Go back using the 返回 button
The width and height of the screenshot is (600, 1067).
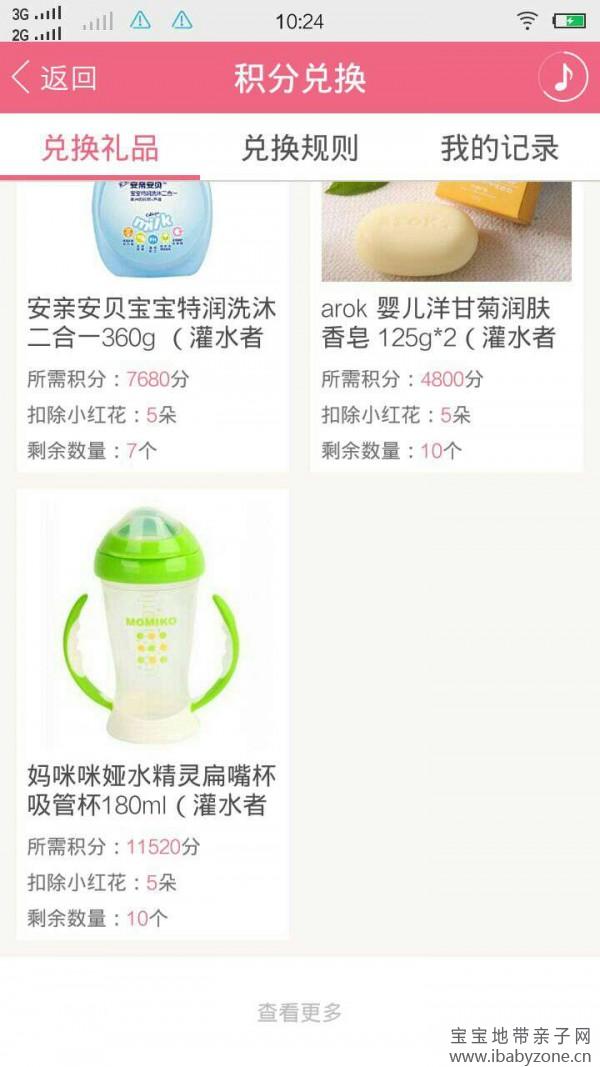(x=55, y=78)
